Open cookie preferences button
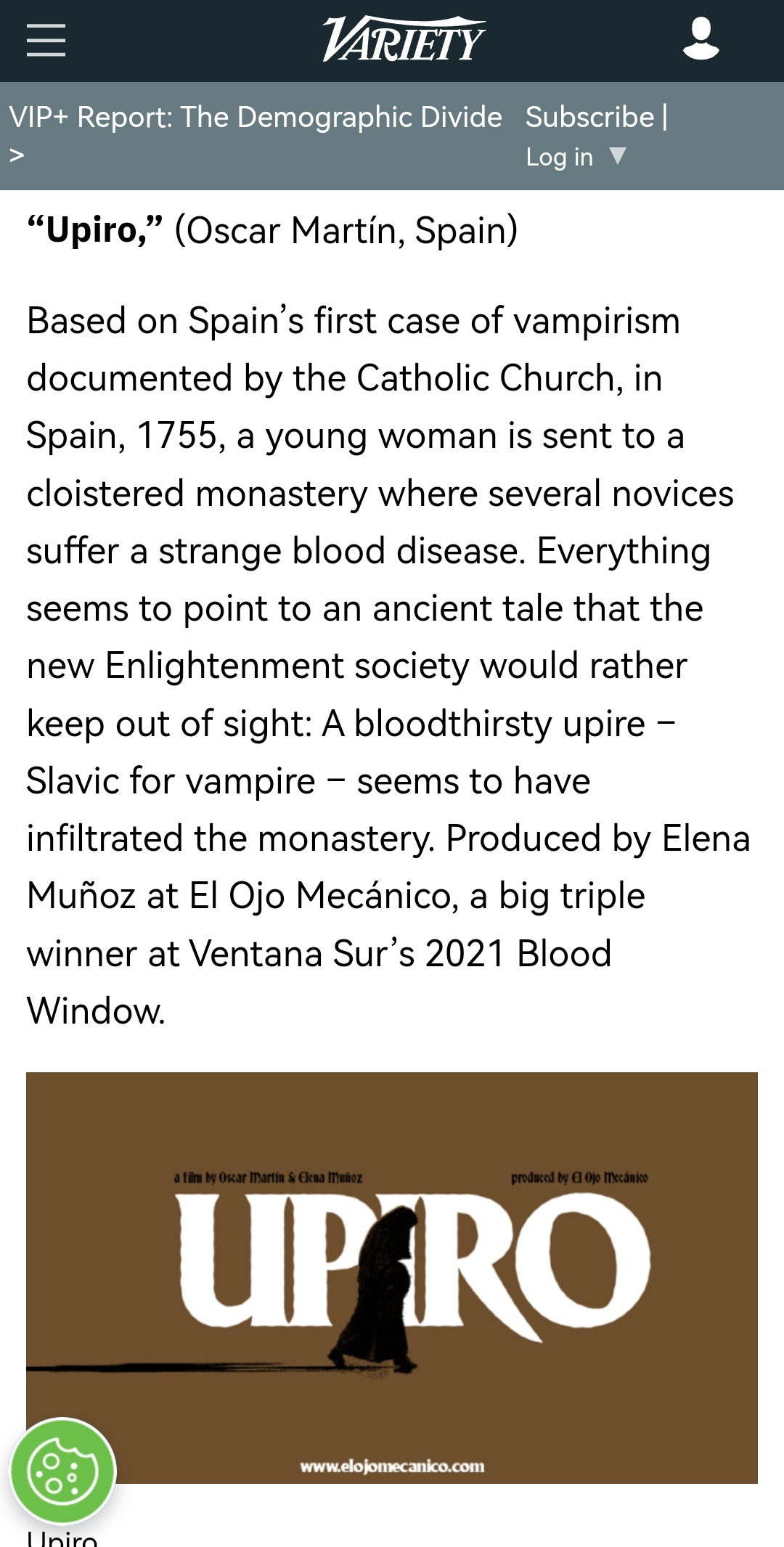The height and width of the screenshot is (1547, 784). [x=62, y=1471]
